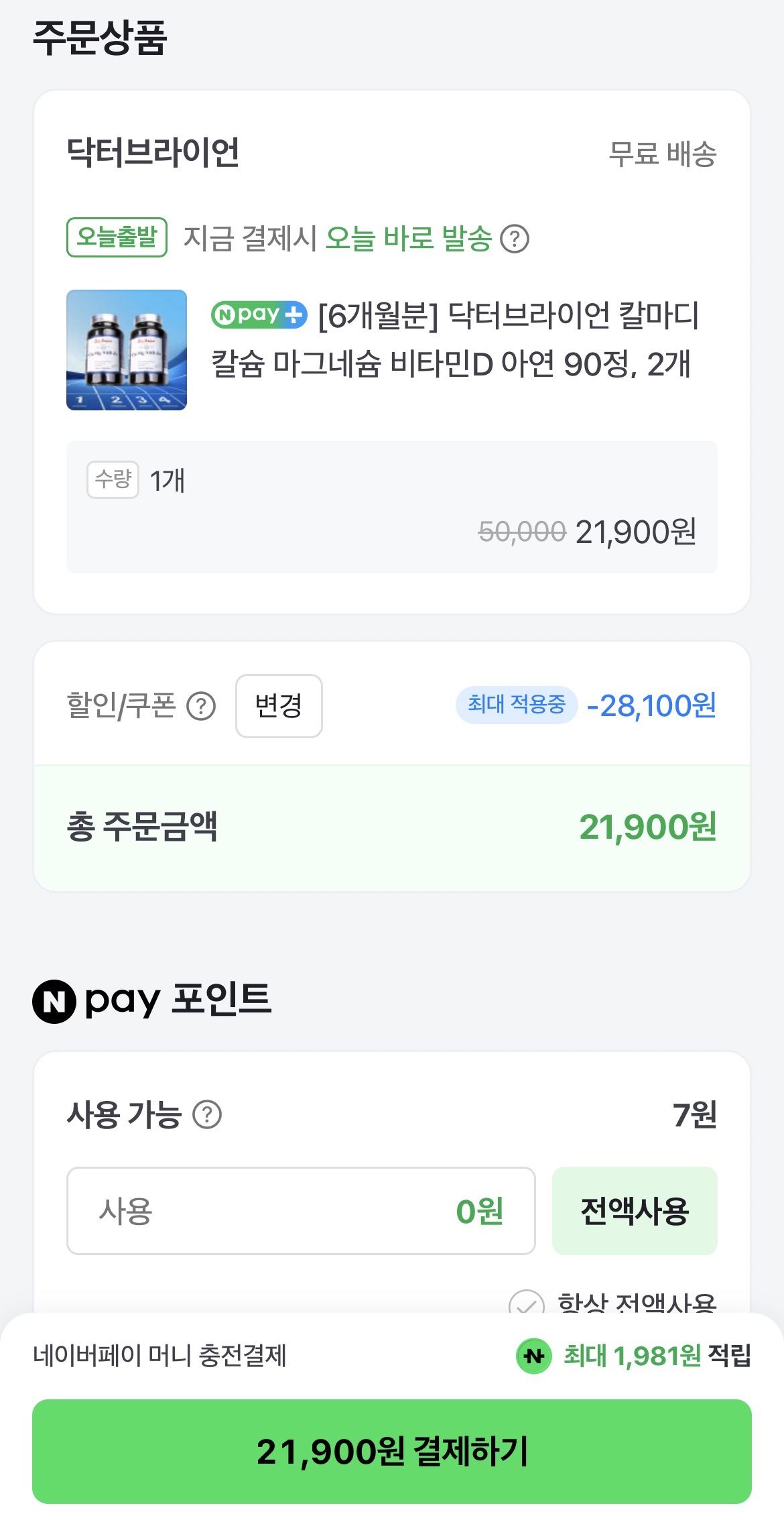Click the Npay+ badge beside the product title
This screenshot has width=784, height=1514.
click(x=261, y=315)
